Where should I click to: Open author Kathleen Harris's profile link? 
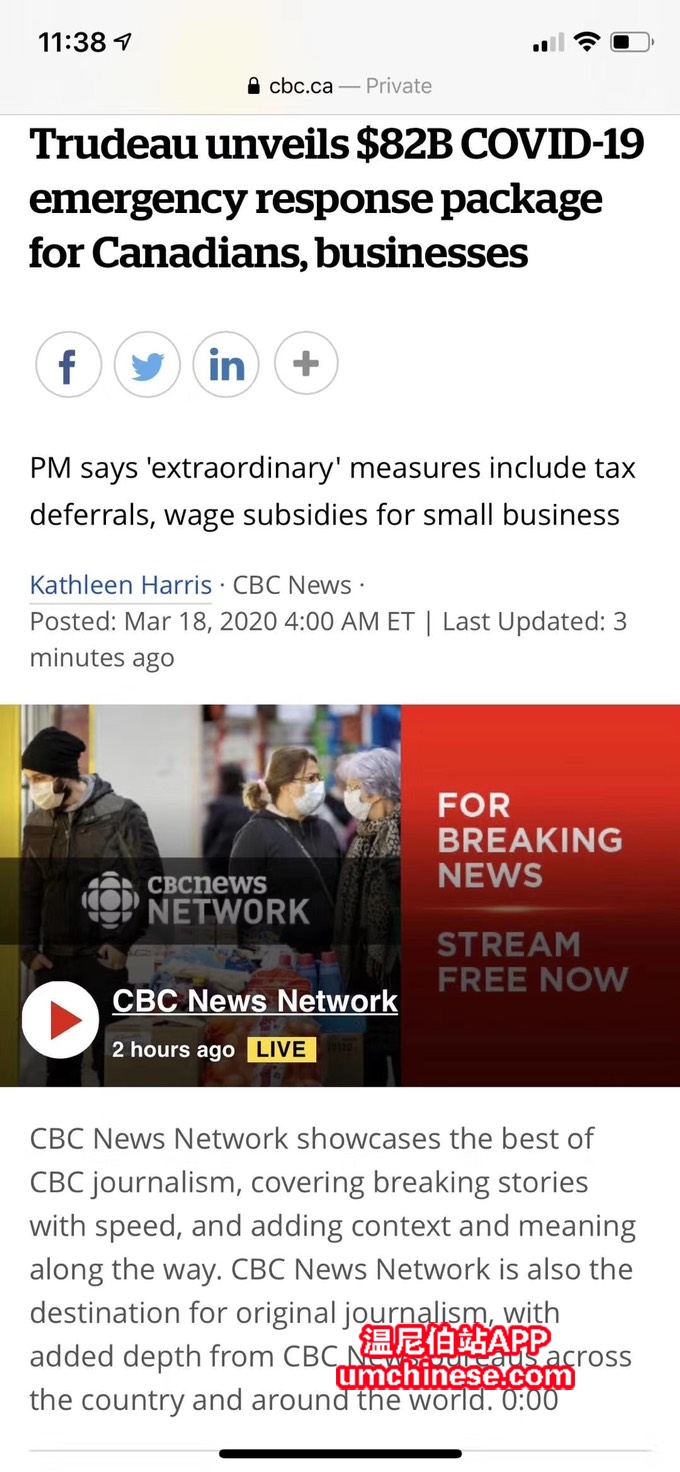(120, 585)
